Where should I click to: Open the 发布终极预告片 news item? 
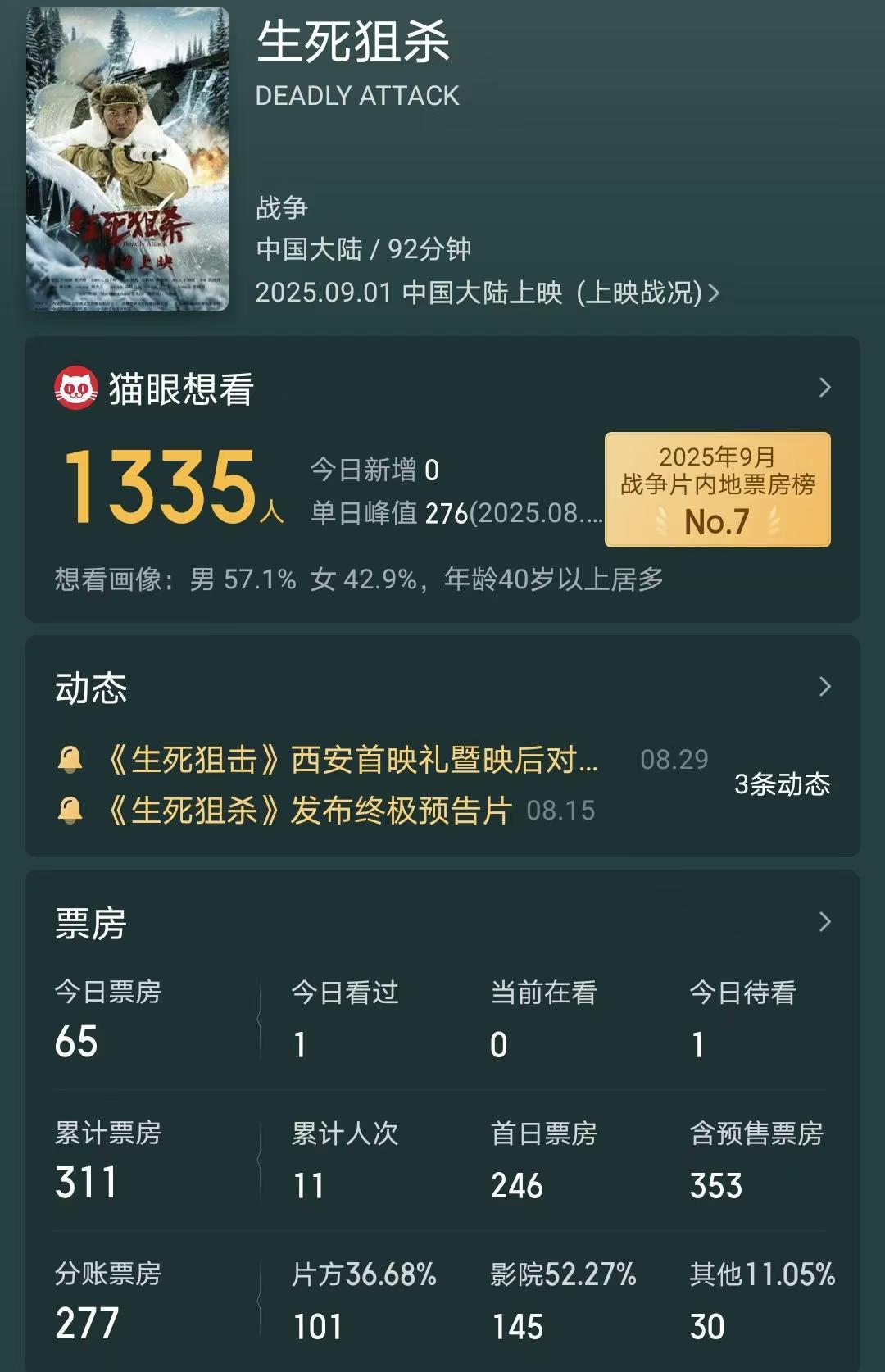(x=310, y=811)
